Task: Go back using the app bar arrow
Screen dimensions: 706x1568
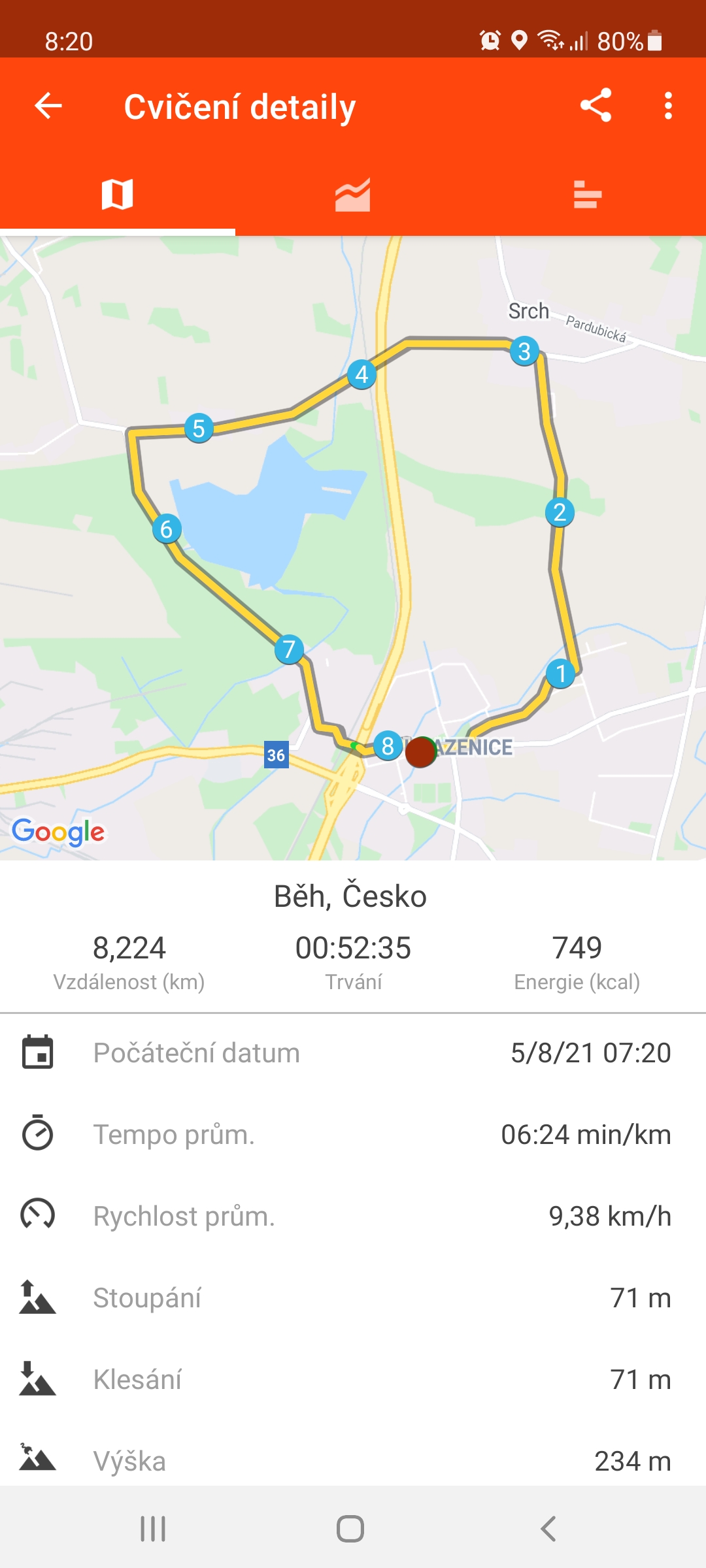Action: [48, 105]
